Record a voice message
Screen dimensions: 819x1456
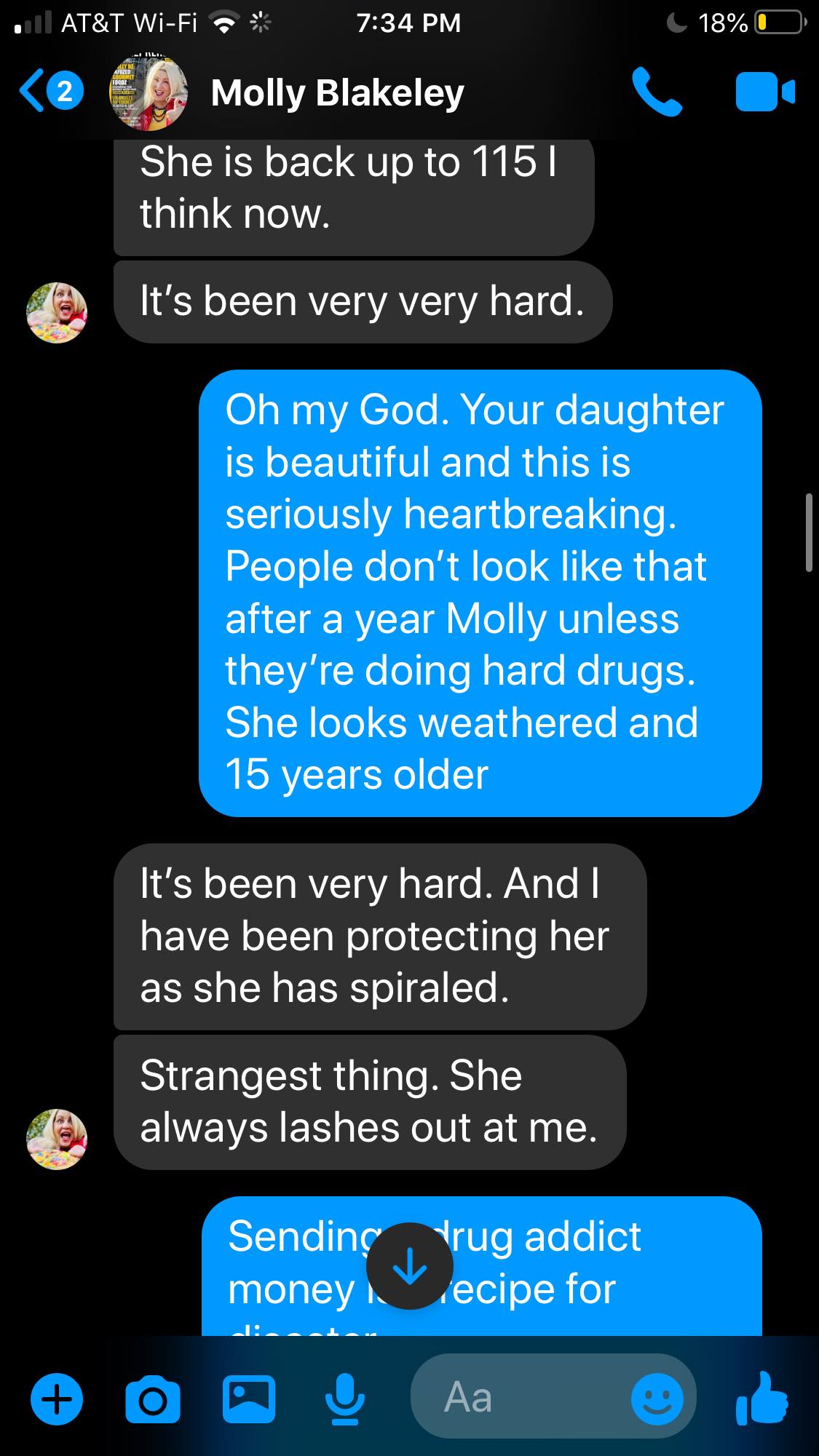click(x=344, y=1399)
